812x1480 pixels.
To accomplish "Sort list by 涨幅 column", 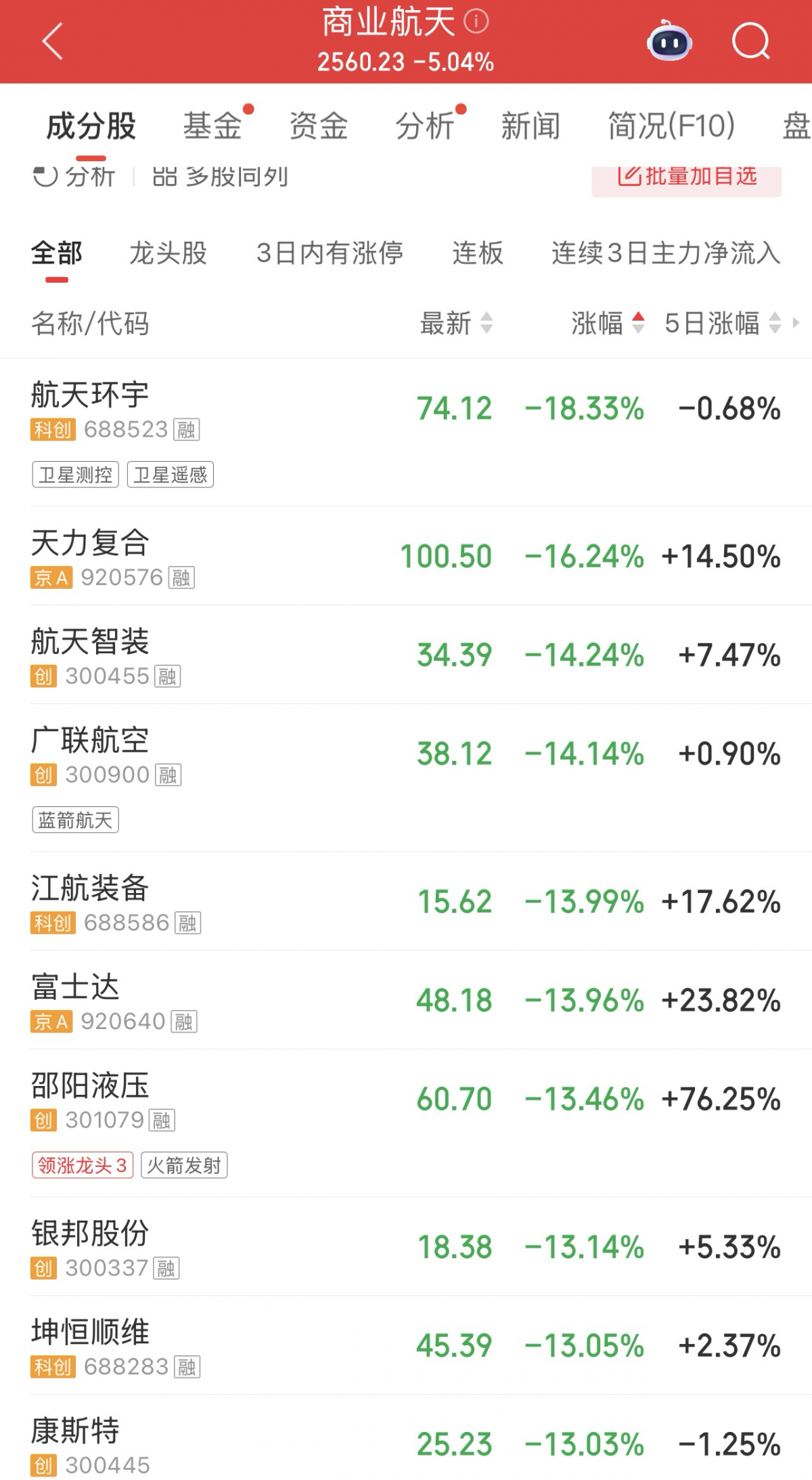I will [x=607, y=323].
